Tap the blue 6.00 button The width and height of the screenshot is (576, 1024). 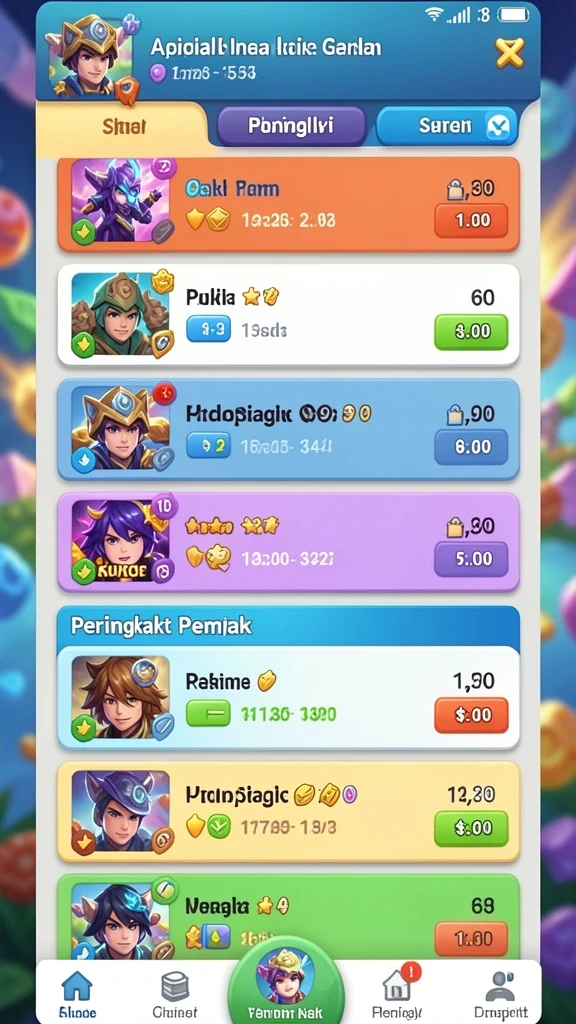[x=471, y=447]
